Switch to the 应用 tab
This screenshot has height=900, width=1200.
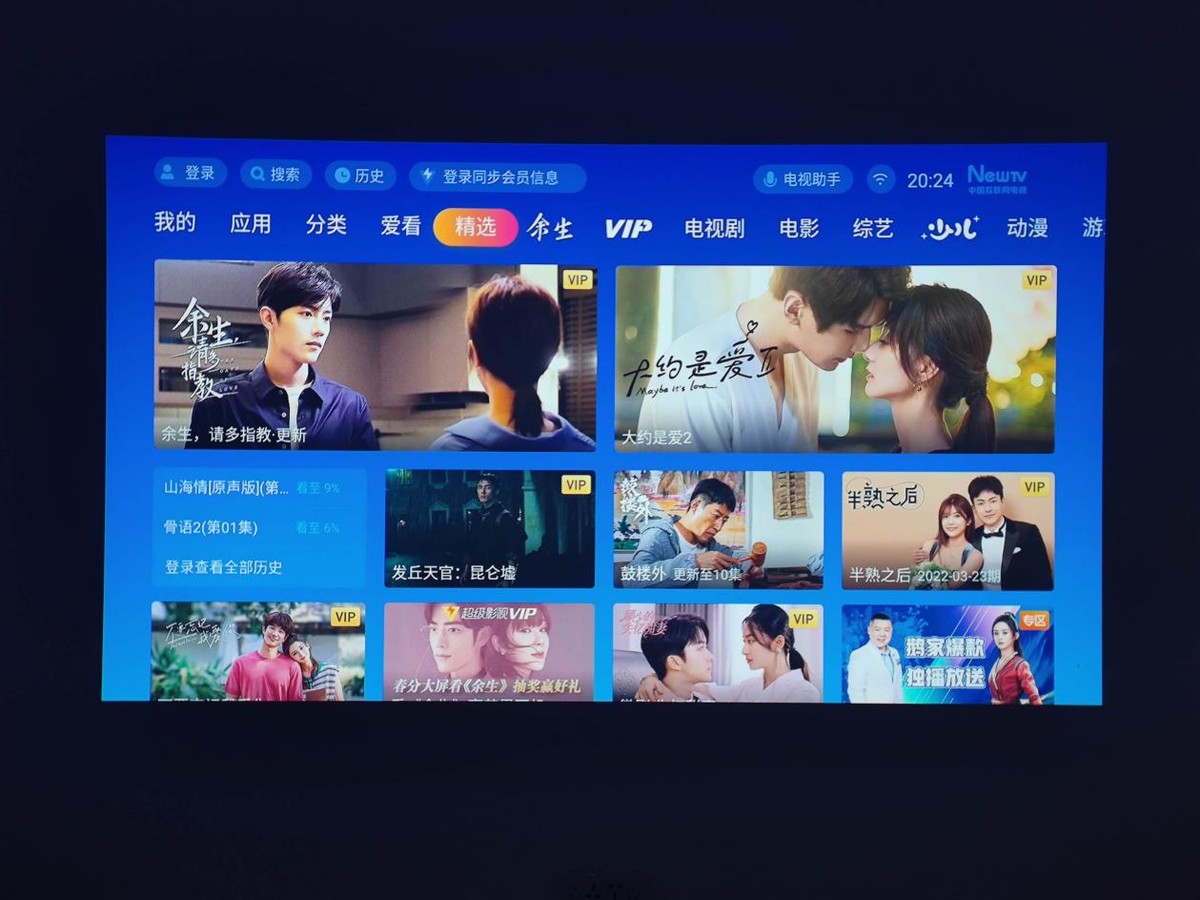[250, 224]
